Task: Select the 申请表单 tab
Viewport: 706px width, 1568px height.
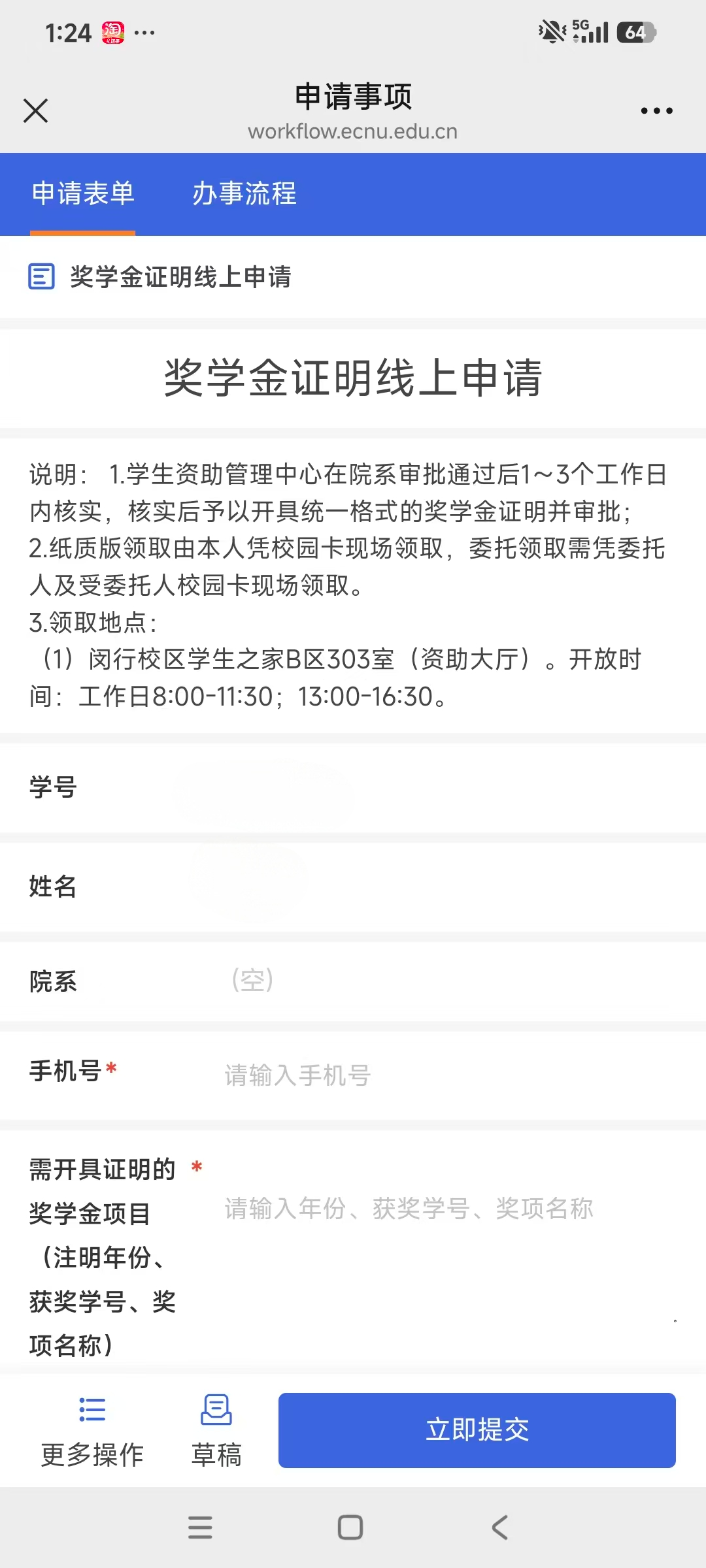Action: 83,194
